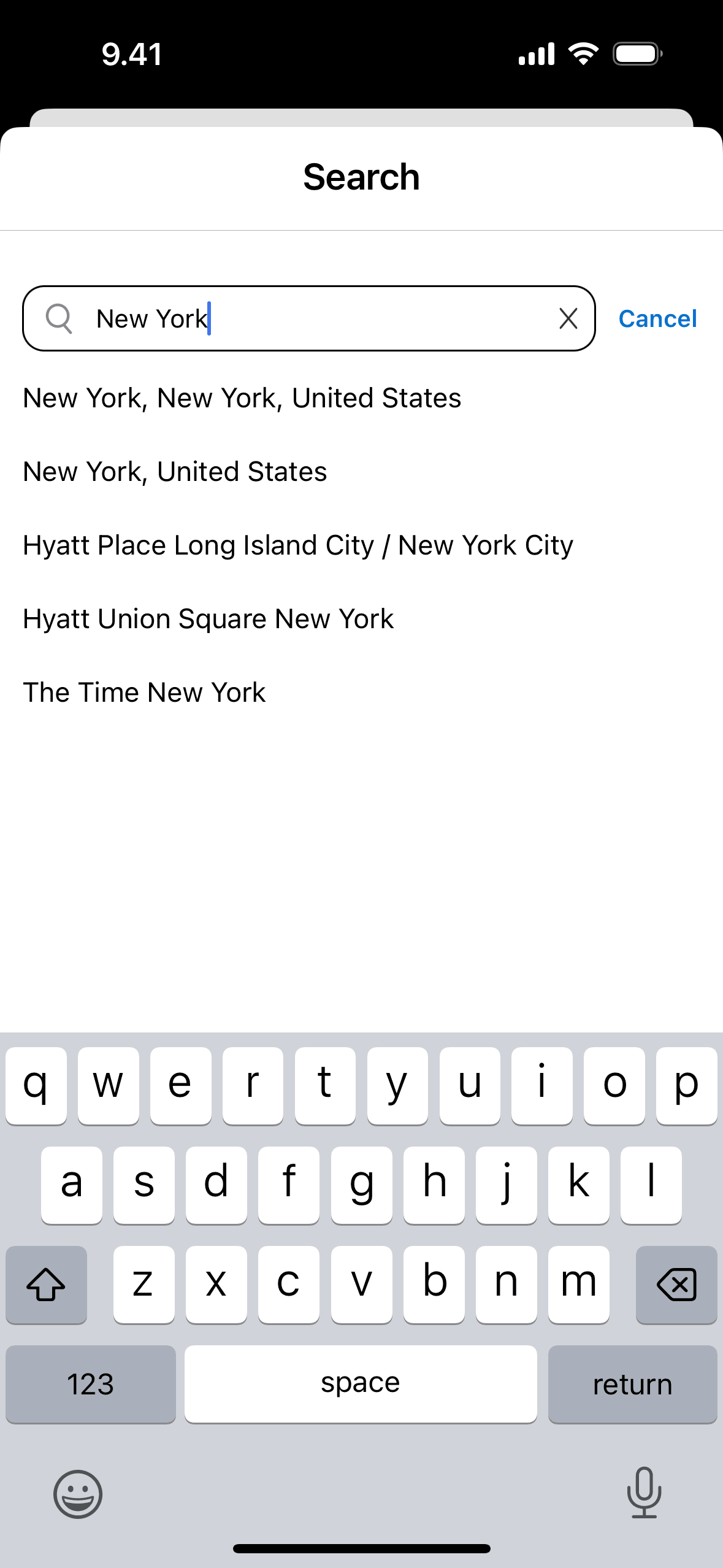Clear the search text with the X icon
This screenshot has width=723, height=1568.
(x=568, y=318)
